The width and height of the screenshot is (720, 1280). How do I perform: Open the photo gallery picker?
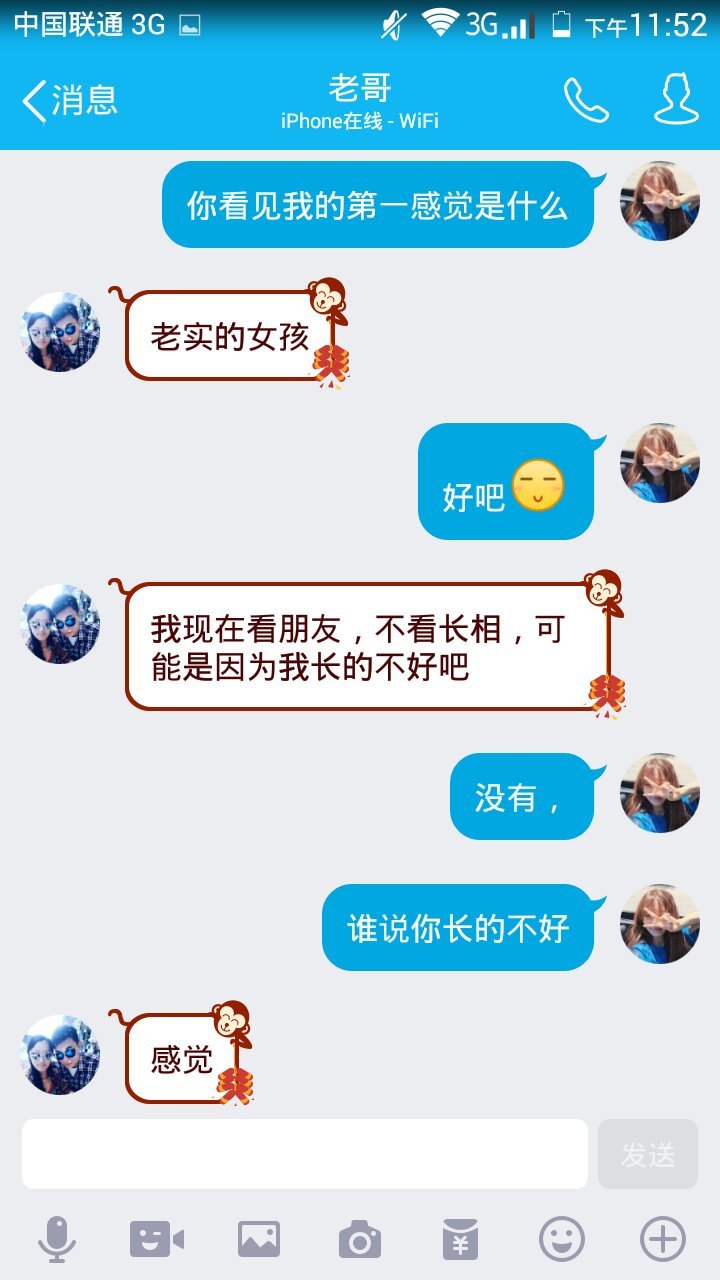point(259,1240)
